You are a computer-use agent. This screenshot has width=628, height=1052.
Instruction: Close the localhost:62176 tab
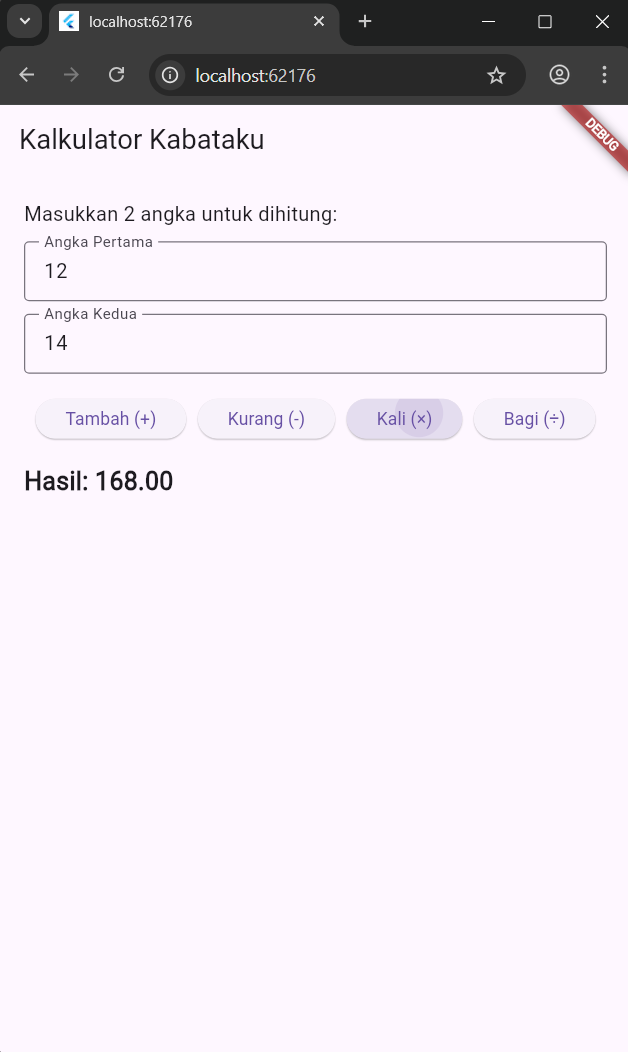pos(319,21)
